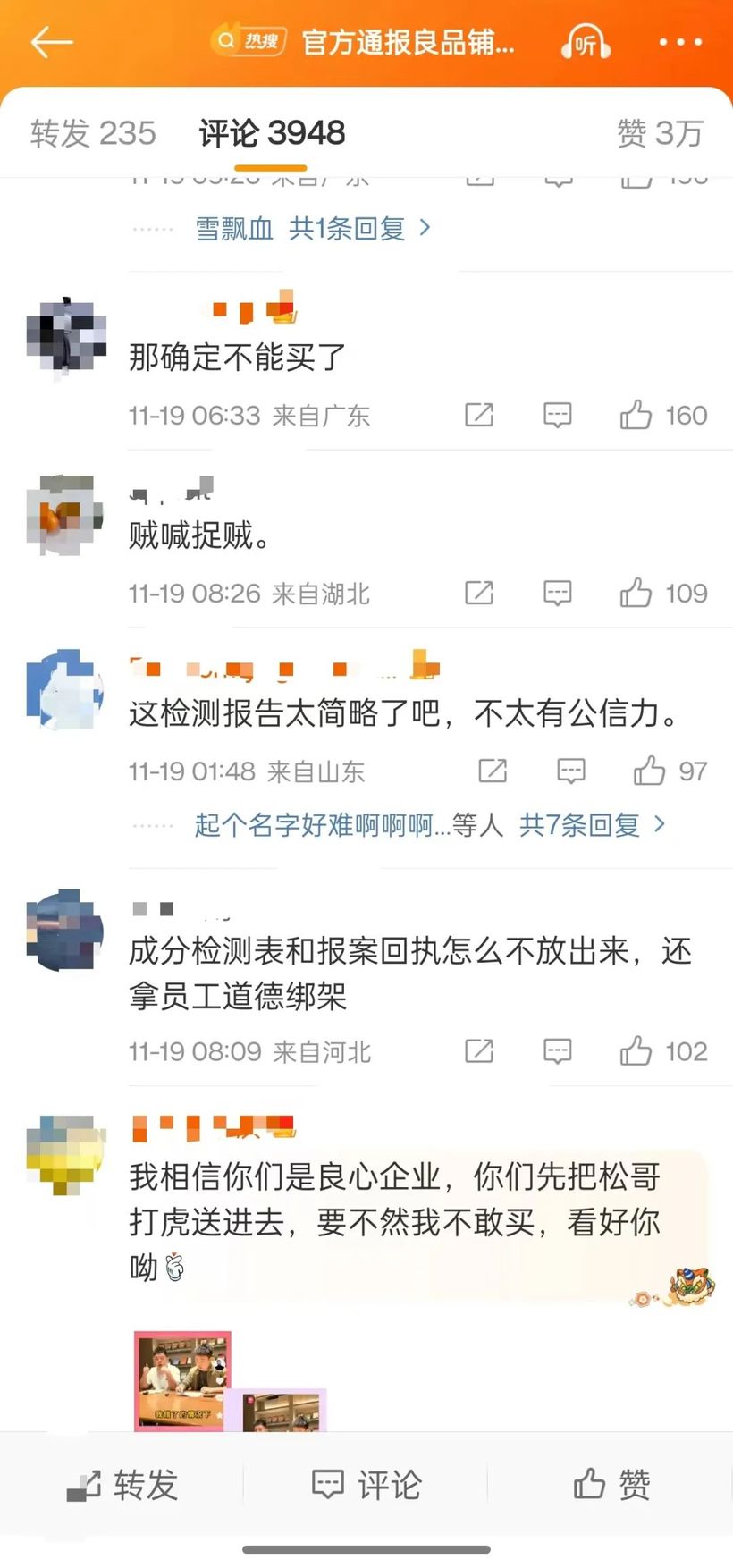Viewport: 733px width, 1568px height.
Task: Reply to the comment 那确定不能买了
Action: 558,415
